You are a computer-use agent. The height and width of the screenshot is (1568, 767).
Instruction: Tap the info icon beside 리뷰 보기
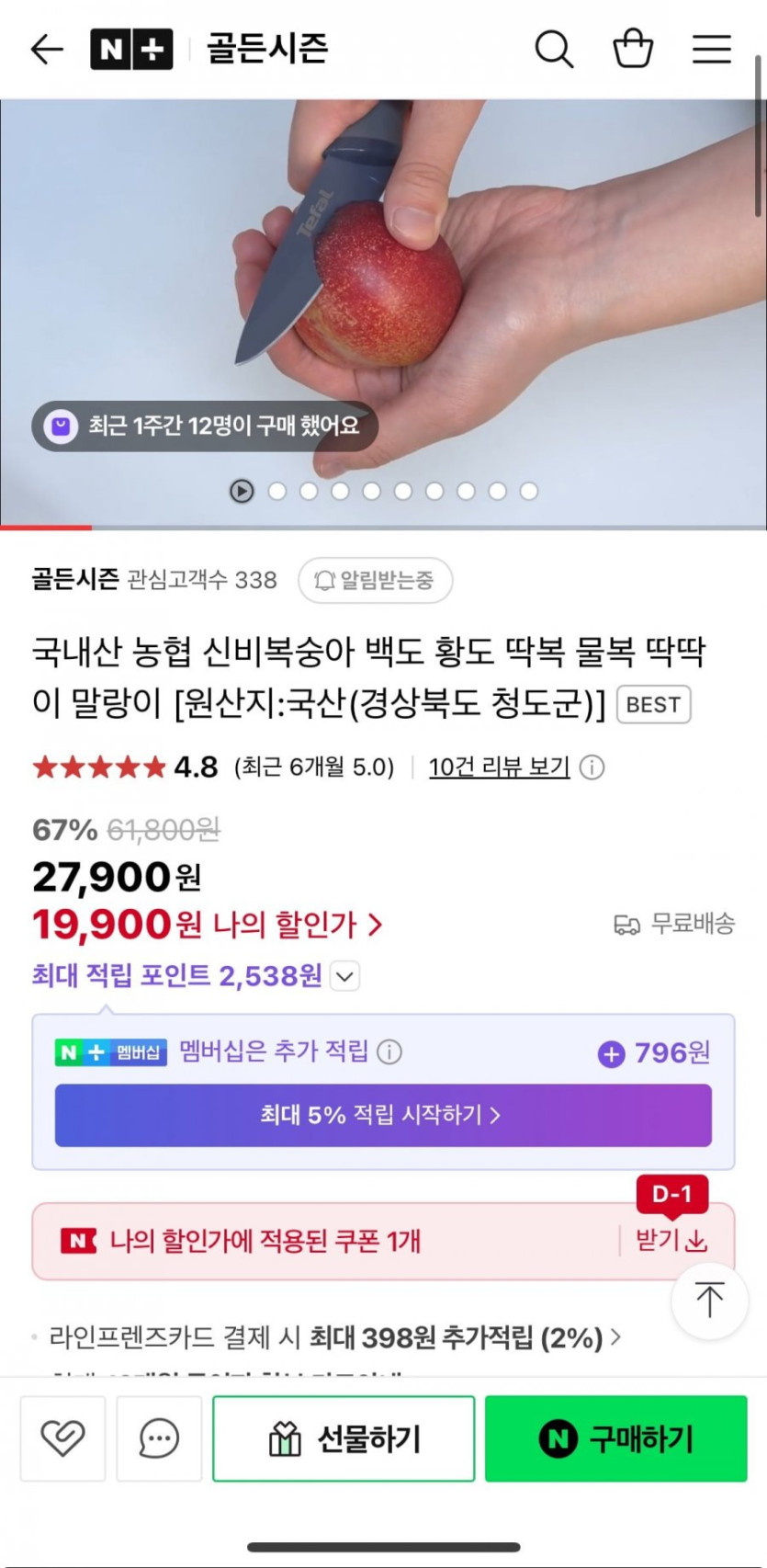pyautogui.click(x=593, y=767)
